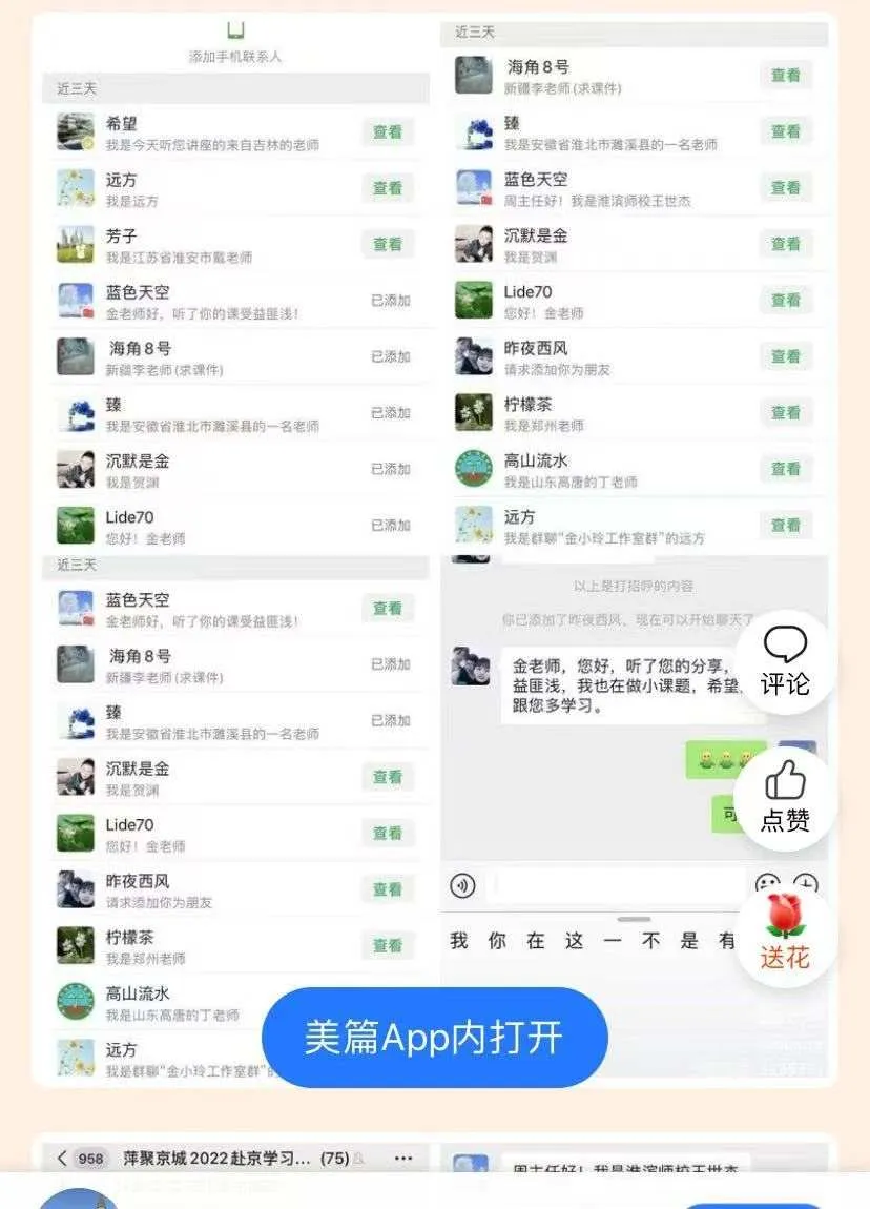Tap 美篇App内打开 to open in app
This screenshot has height=1210, width=872.
click(x=434, y=1037)
